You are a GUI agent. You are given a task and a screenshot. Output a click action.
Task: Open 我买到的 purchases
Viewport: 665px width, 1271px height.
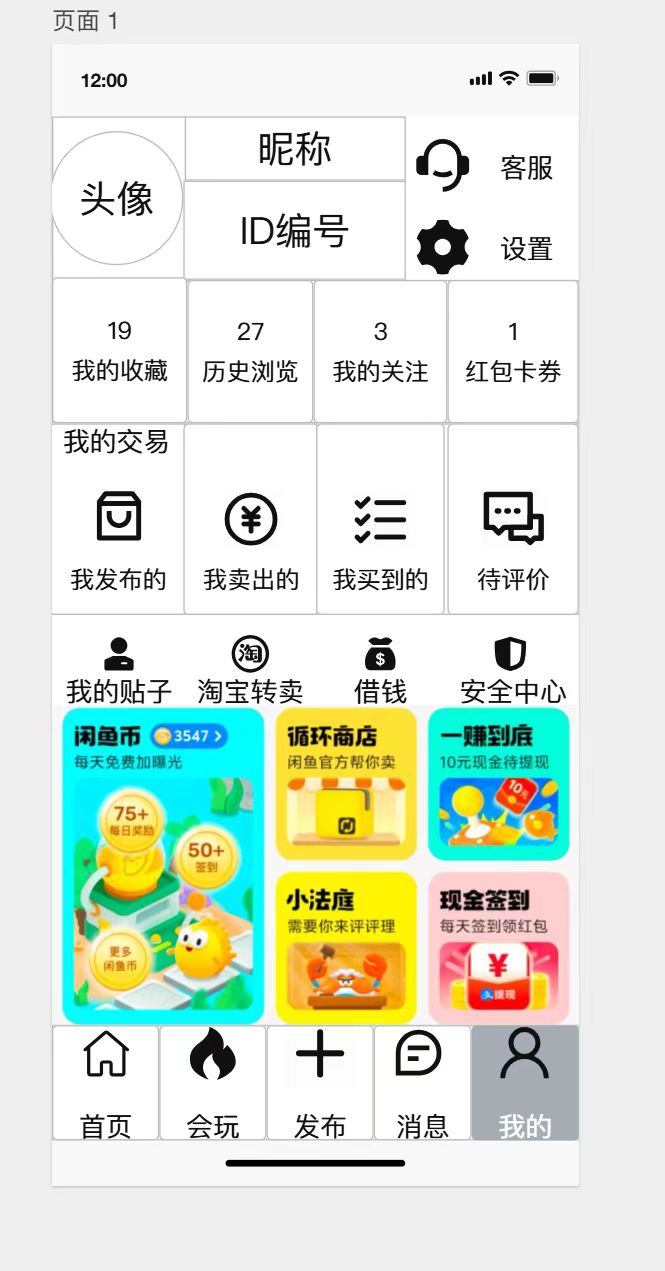pyautogui.click(x=380, y=540)
